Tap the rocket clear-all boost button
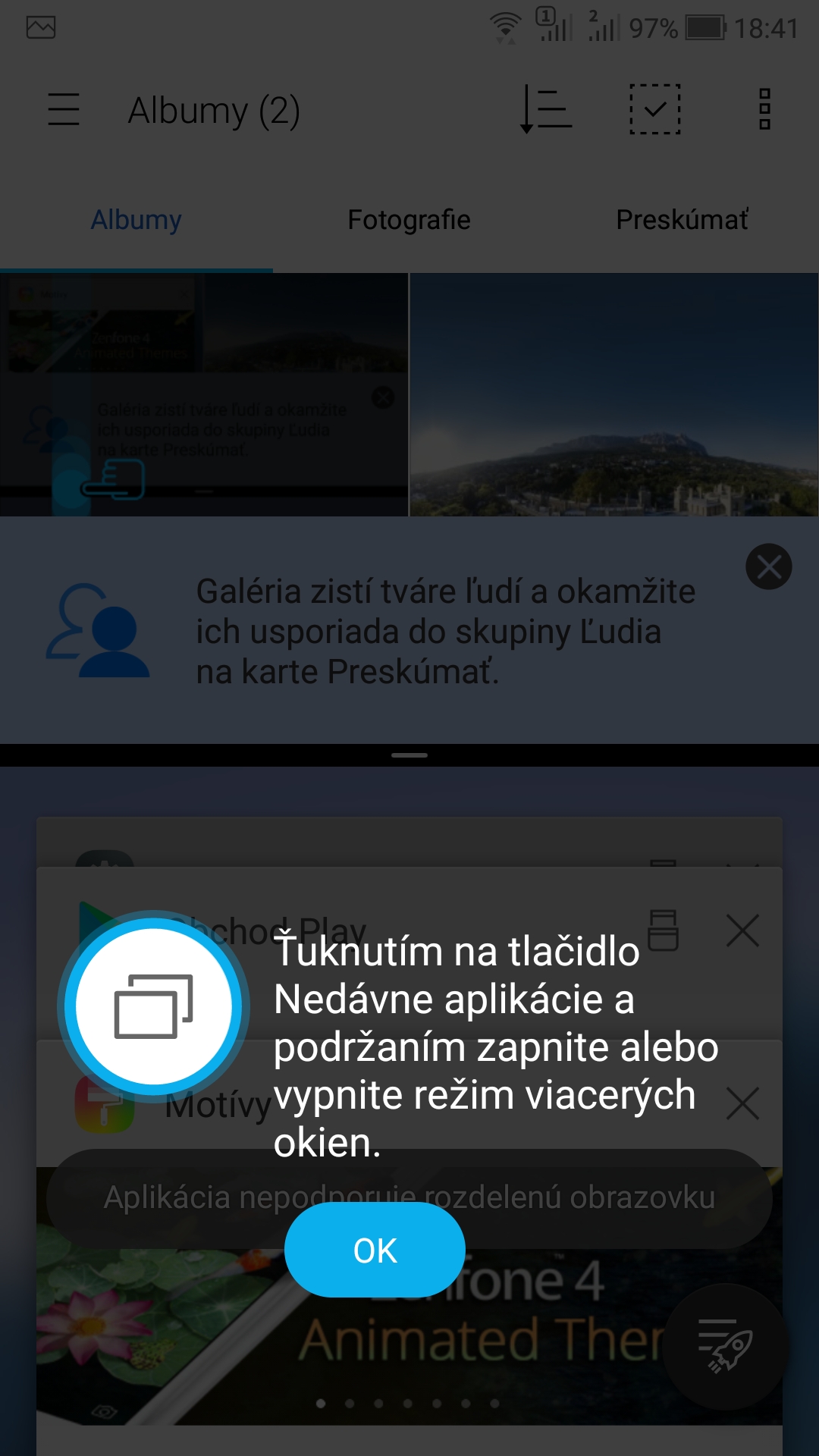819x1456 pixels. [x=724, y=1347]
